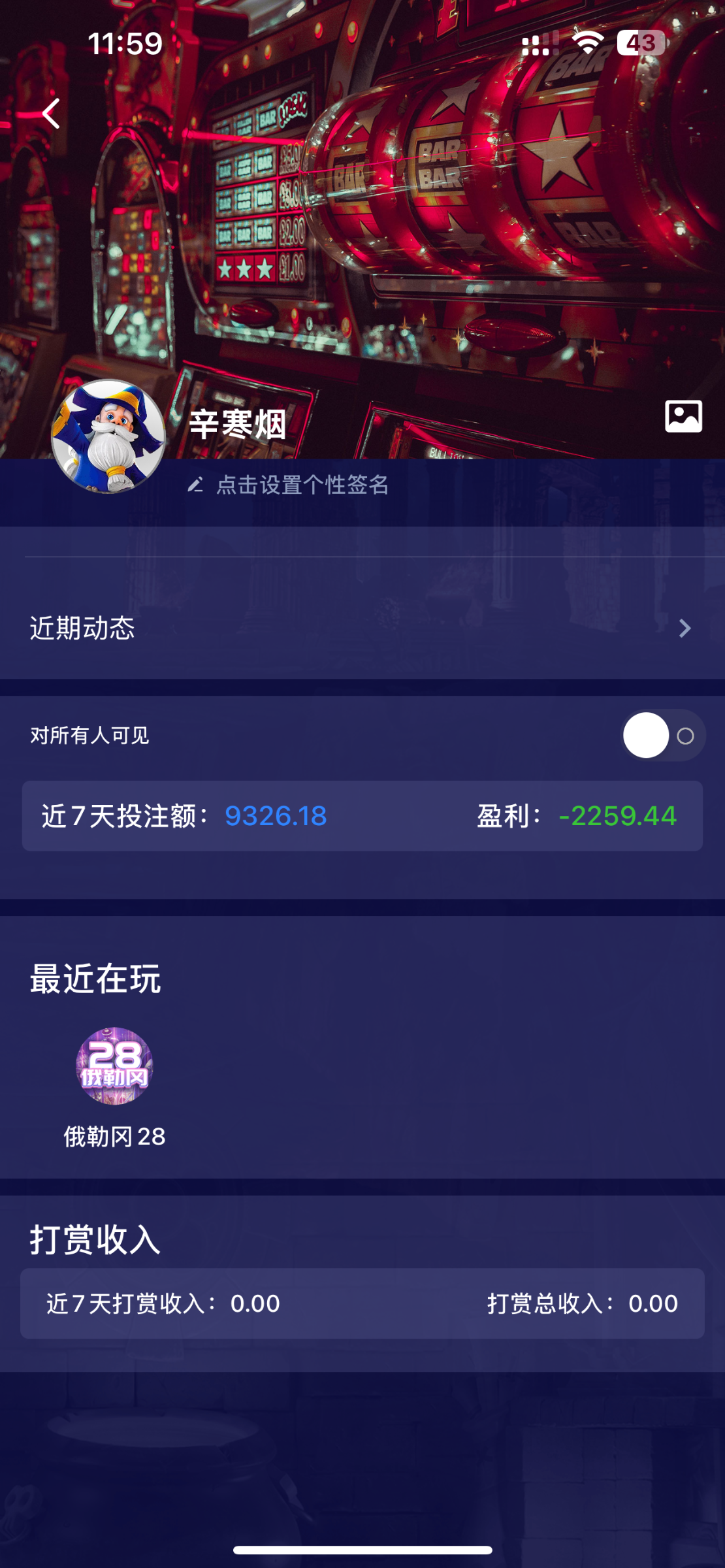Set a personal signature (点击设置个性签名)

(302, 485)
